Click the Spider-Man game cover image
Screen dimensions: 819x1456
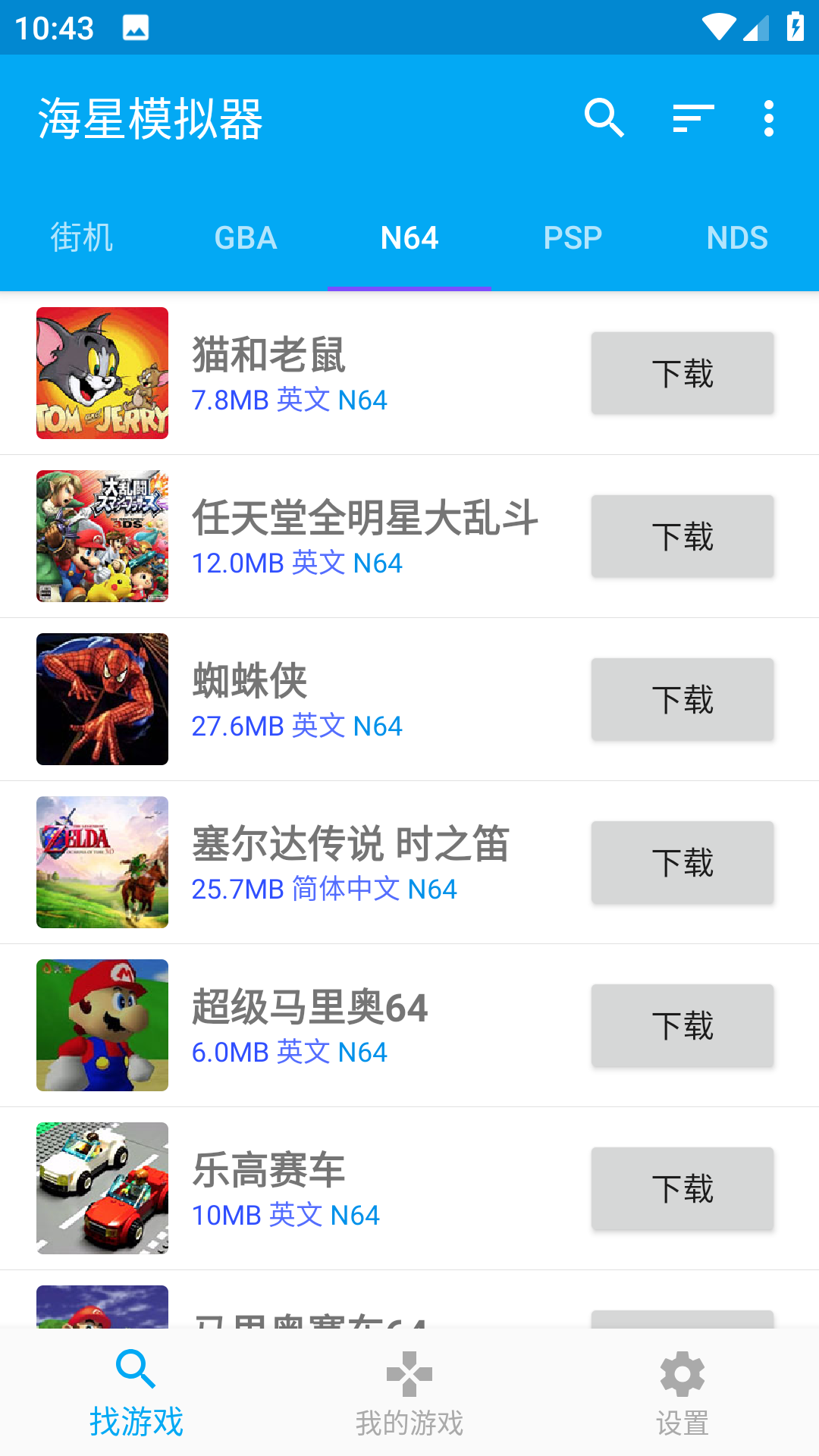pos(102,698)
